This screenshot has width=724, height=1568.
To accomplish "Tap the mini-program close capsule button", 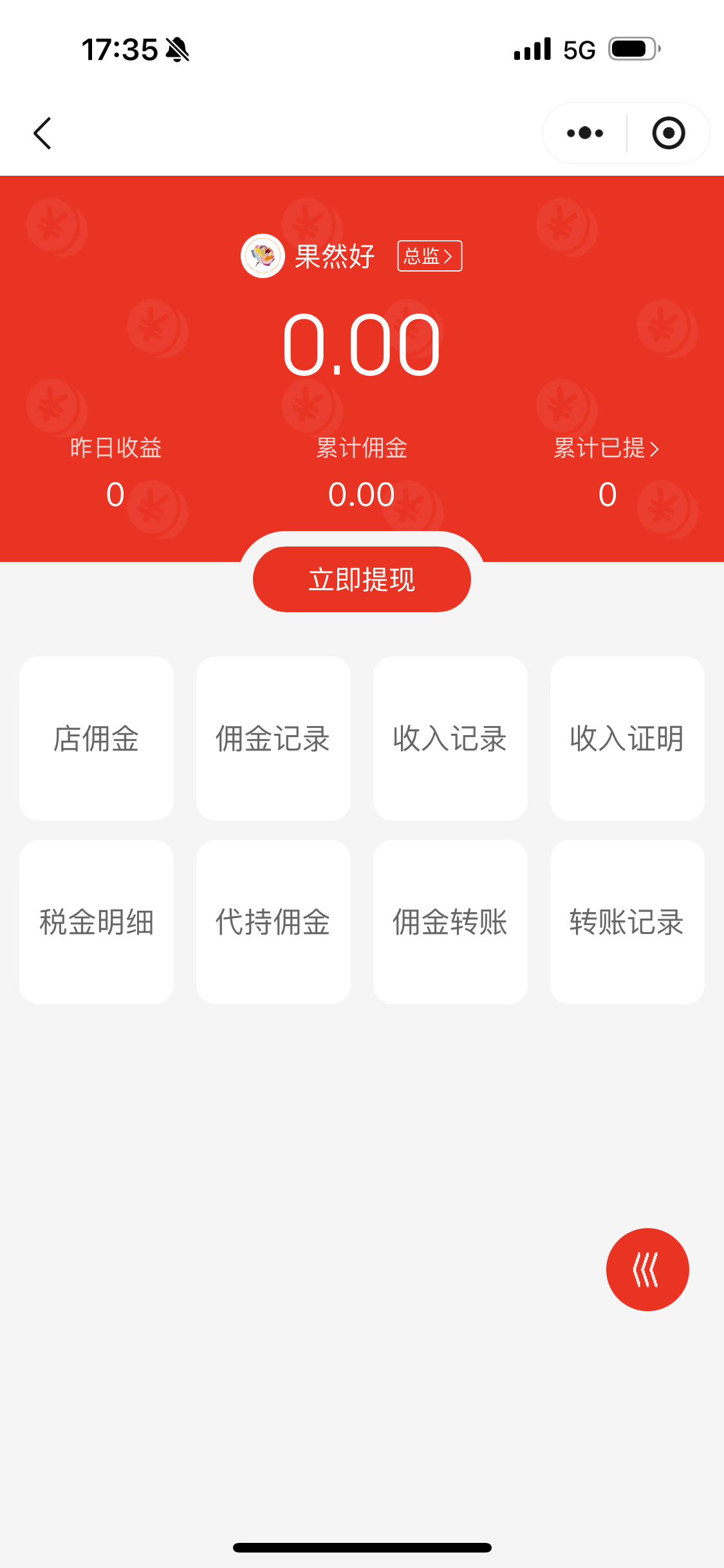I will click(x=668, y=133).
